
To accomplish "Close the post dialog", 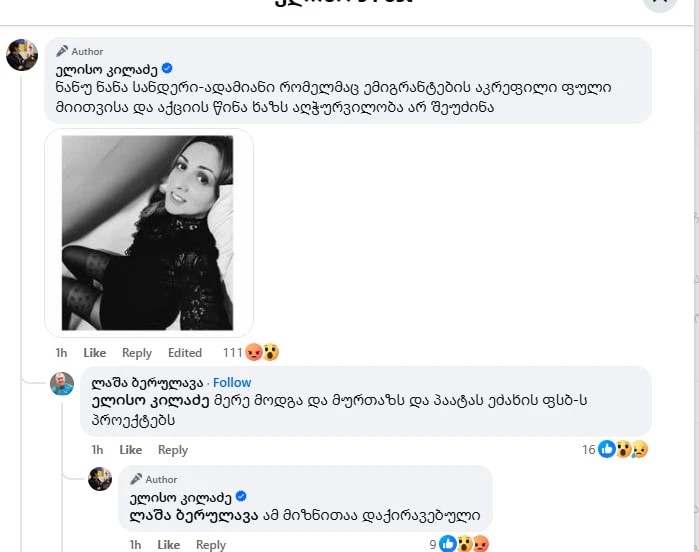I will 658,3.
